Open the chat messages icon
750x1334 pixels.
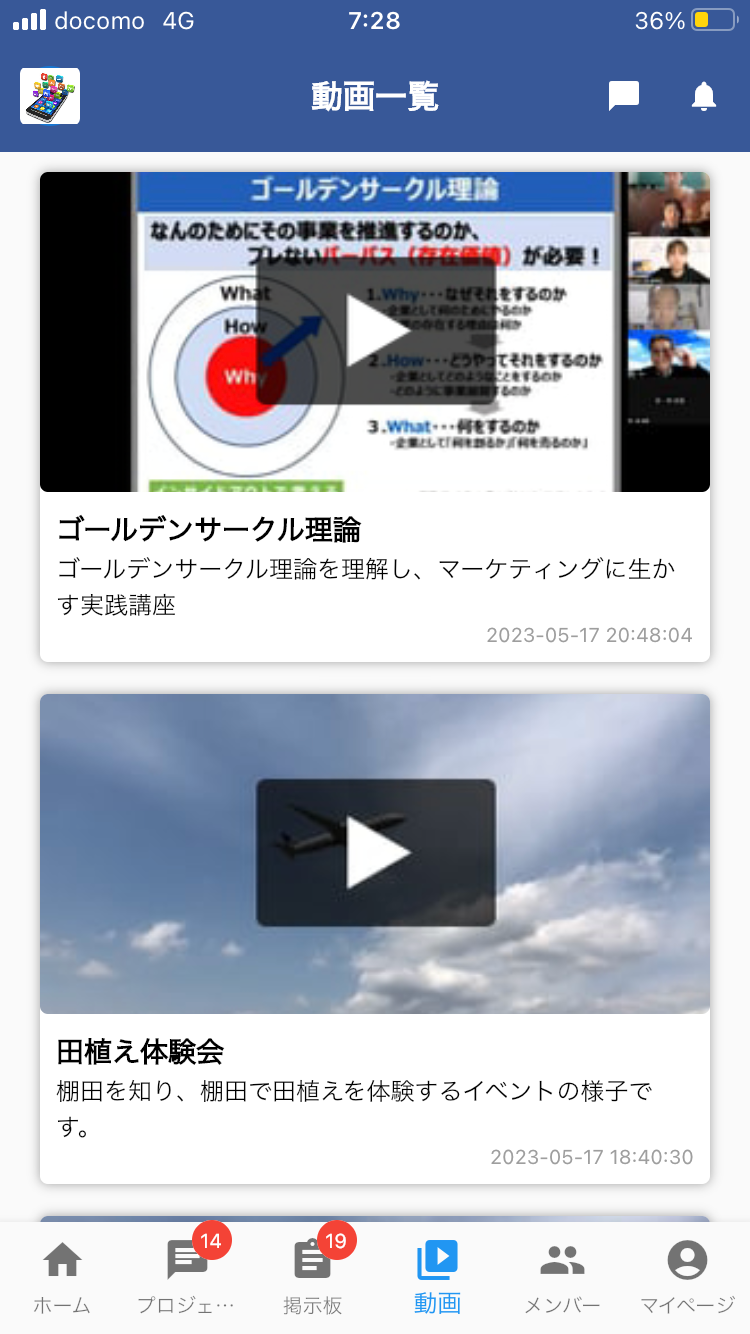[624, 96]
